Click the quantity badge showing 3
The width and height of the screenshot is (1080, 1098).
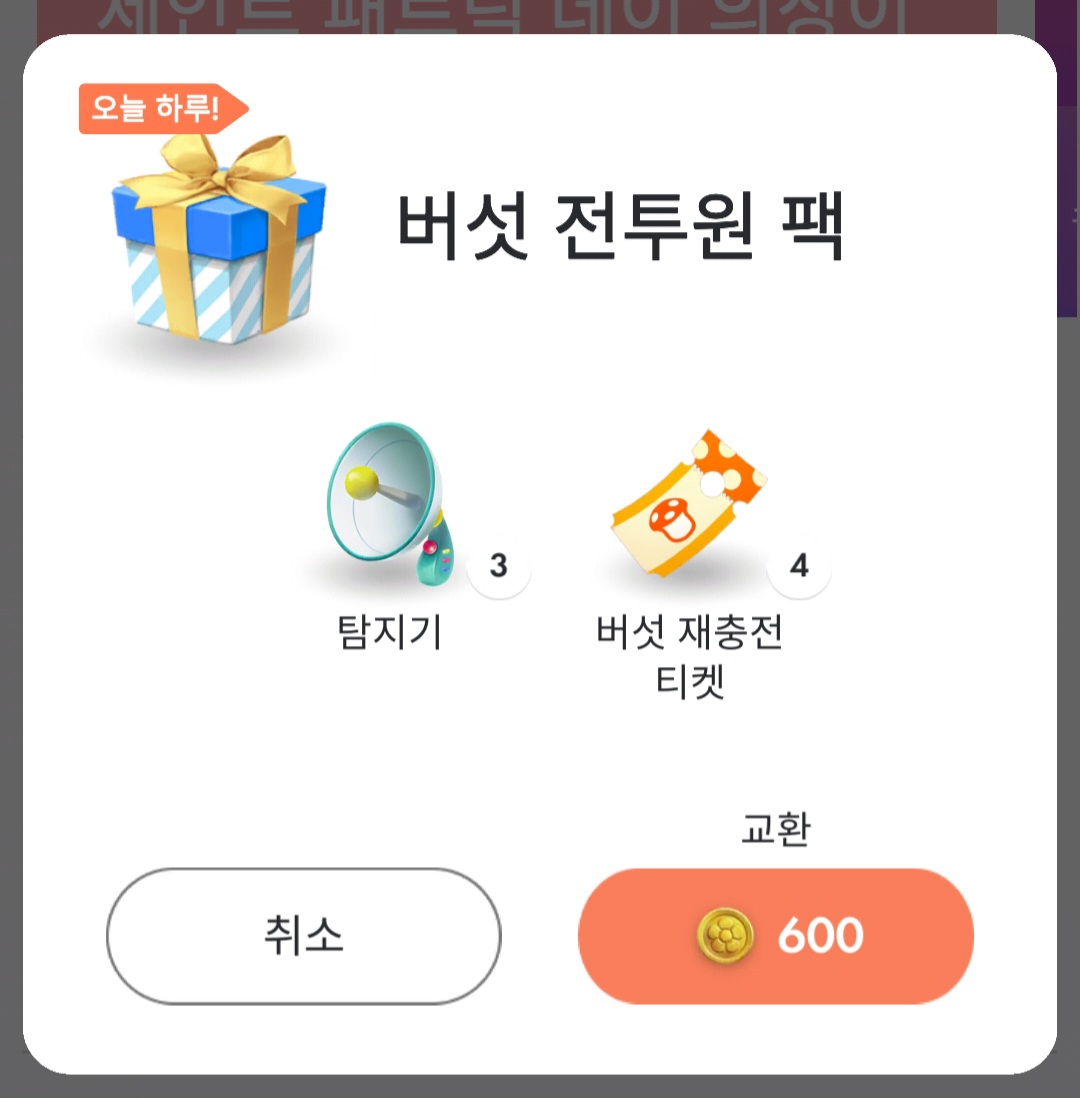[499, 568]
